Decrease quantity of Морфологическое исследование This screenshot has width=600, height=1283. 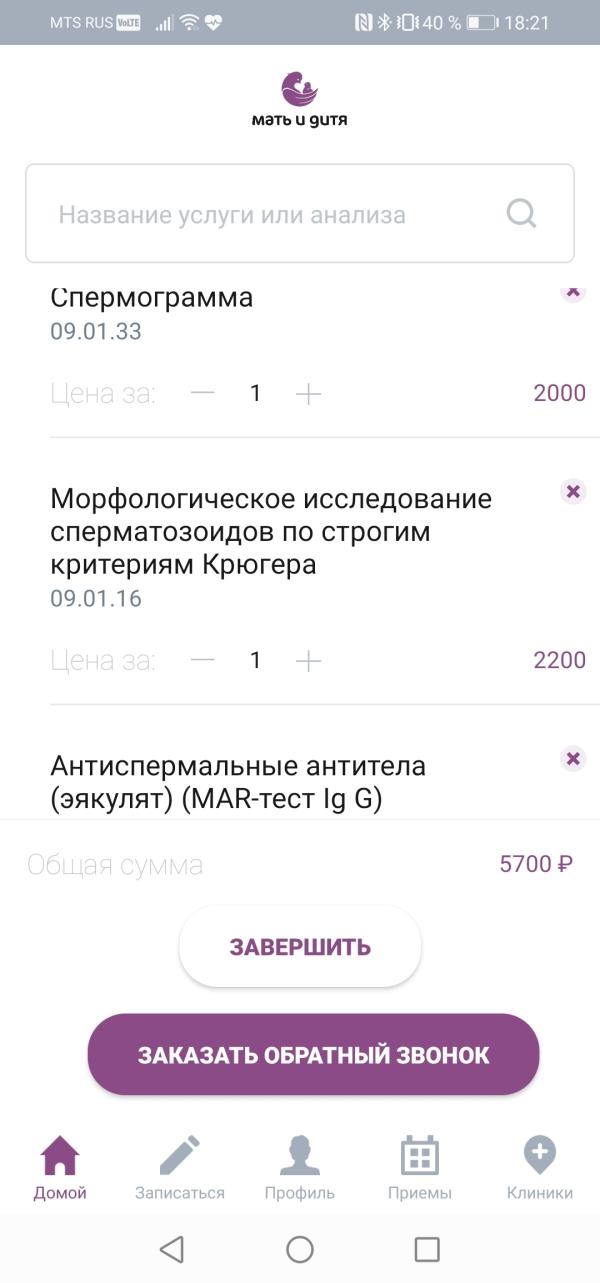[x=203, y=660]
